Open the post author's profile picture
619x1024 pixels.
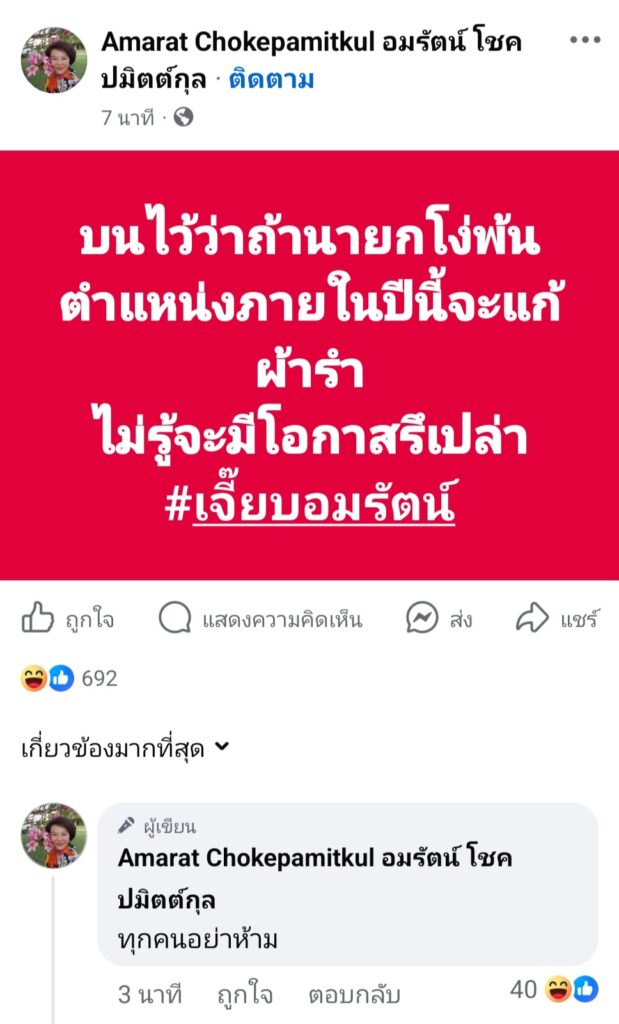coord(54,60)
